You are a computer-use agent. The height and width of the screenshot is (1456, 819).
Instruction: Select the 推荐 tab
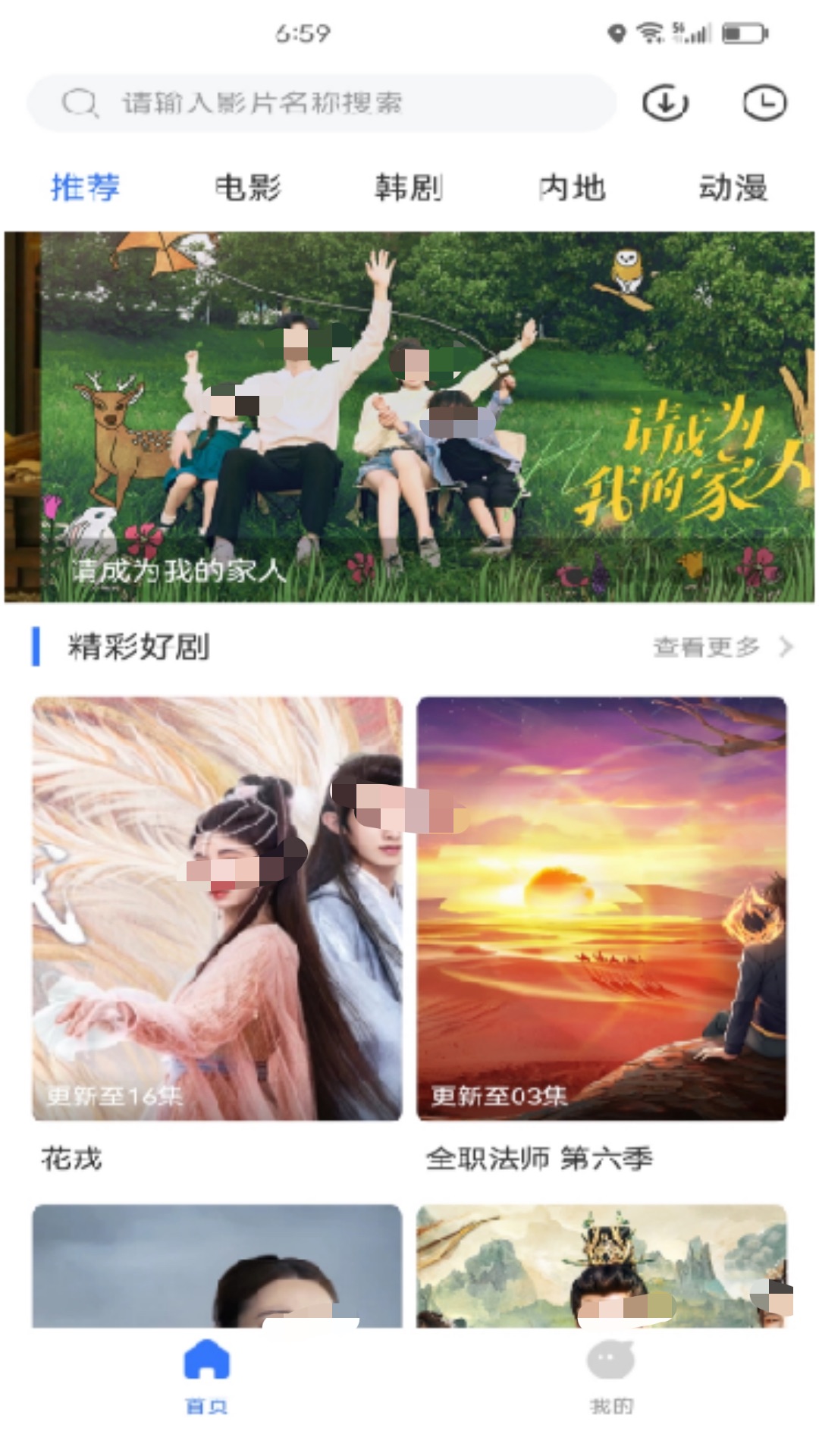point(85,187)
